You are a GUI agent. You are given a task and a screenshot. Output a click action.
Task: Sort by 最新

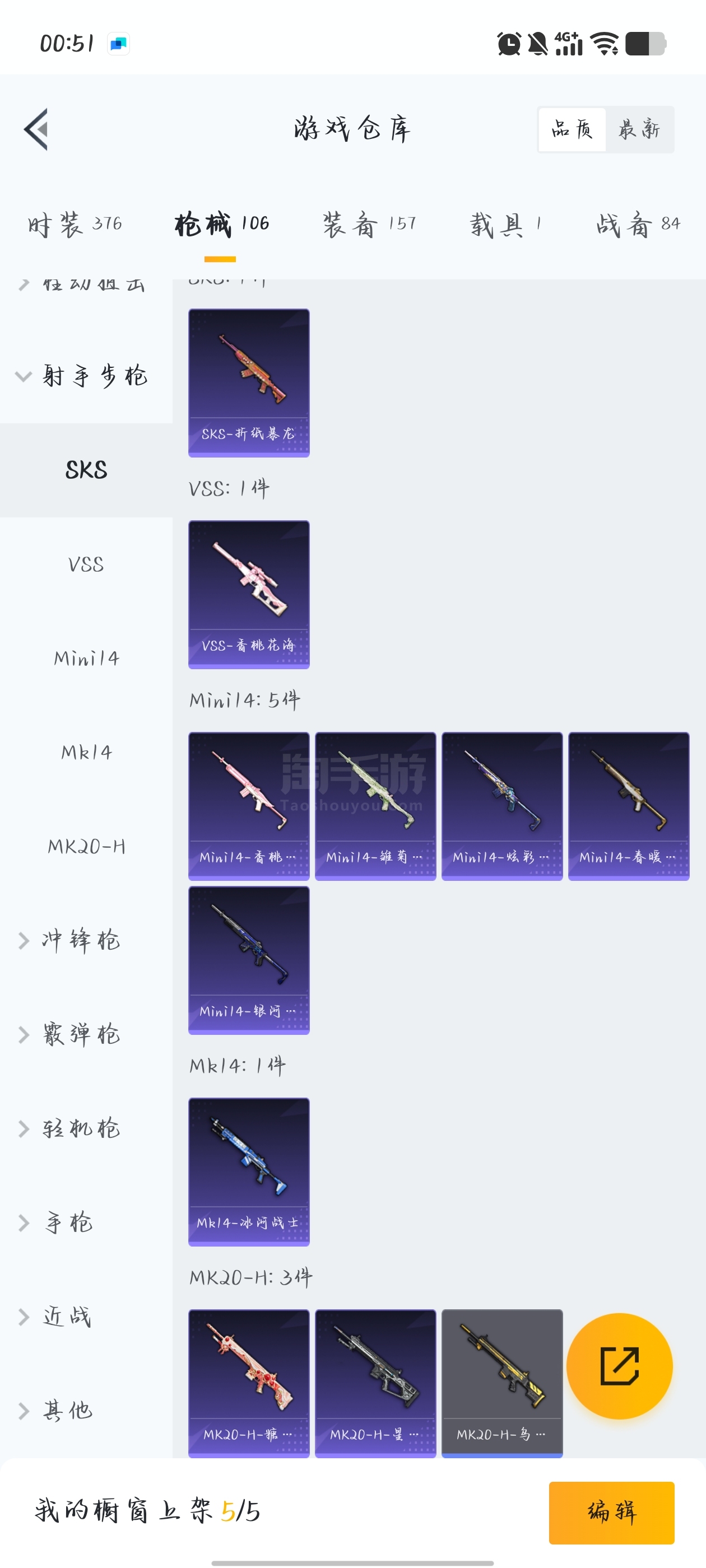639,129
